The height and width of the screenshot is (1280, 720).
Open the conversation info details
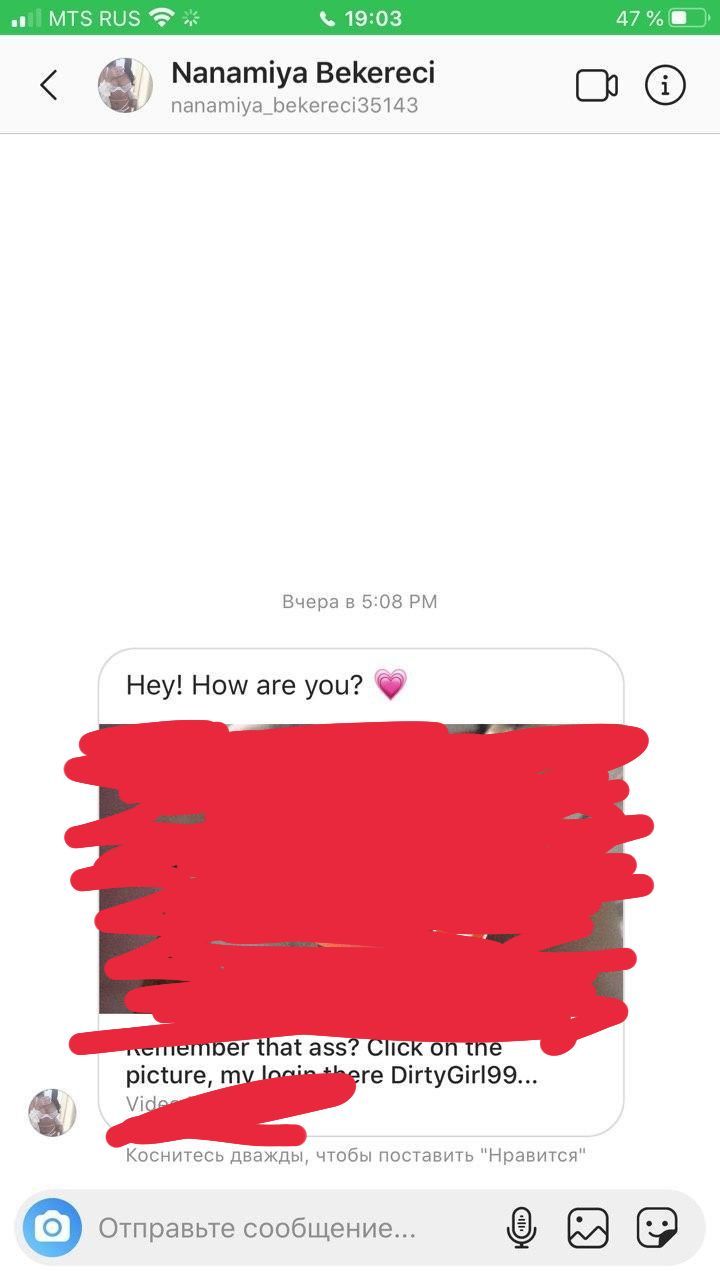[665, 86]
